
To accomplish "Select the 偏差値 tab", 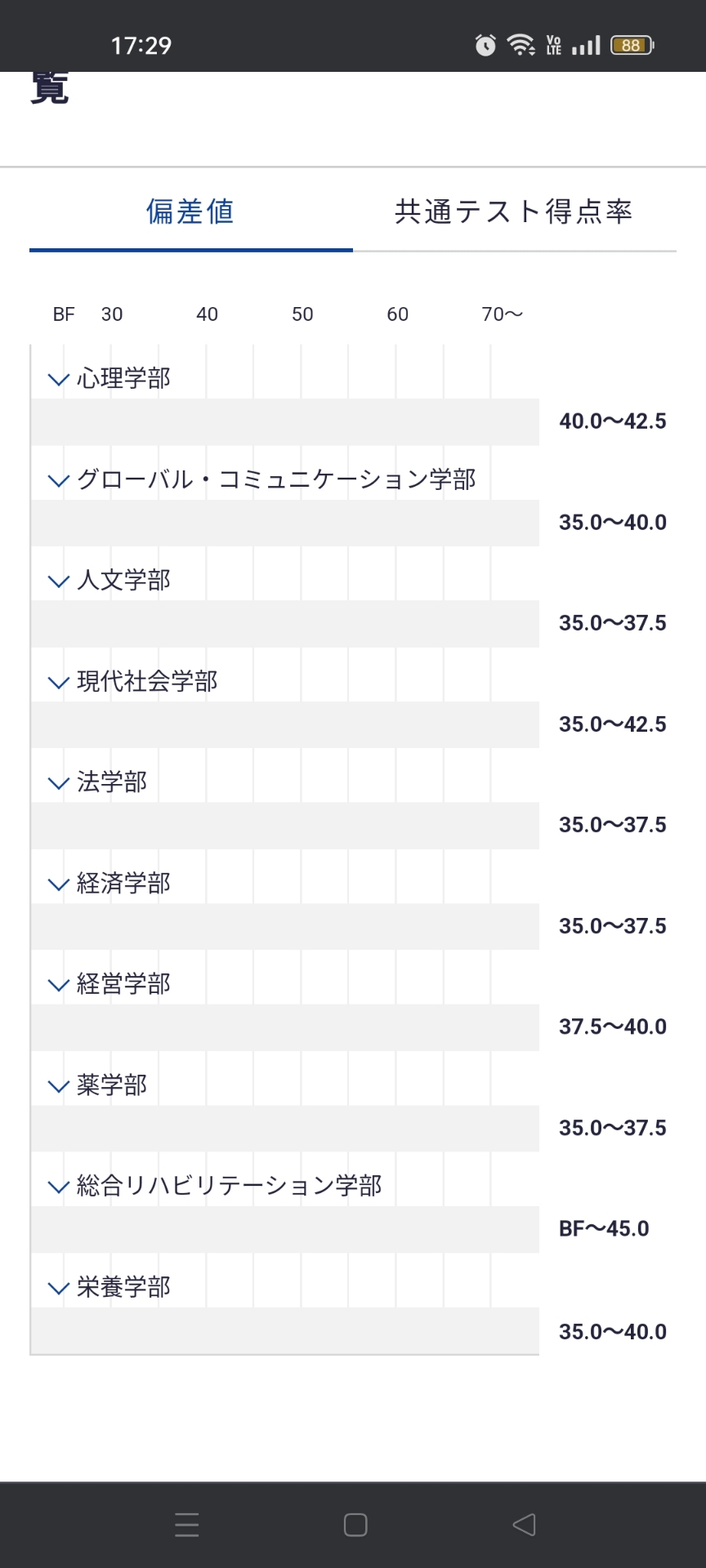I will 190,212.
